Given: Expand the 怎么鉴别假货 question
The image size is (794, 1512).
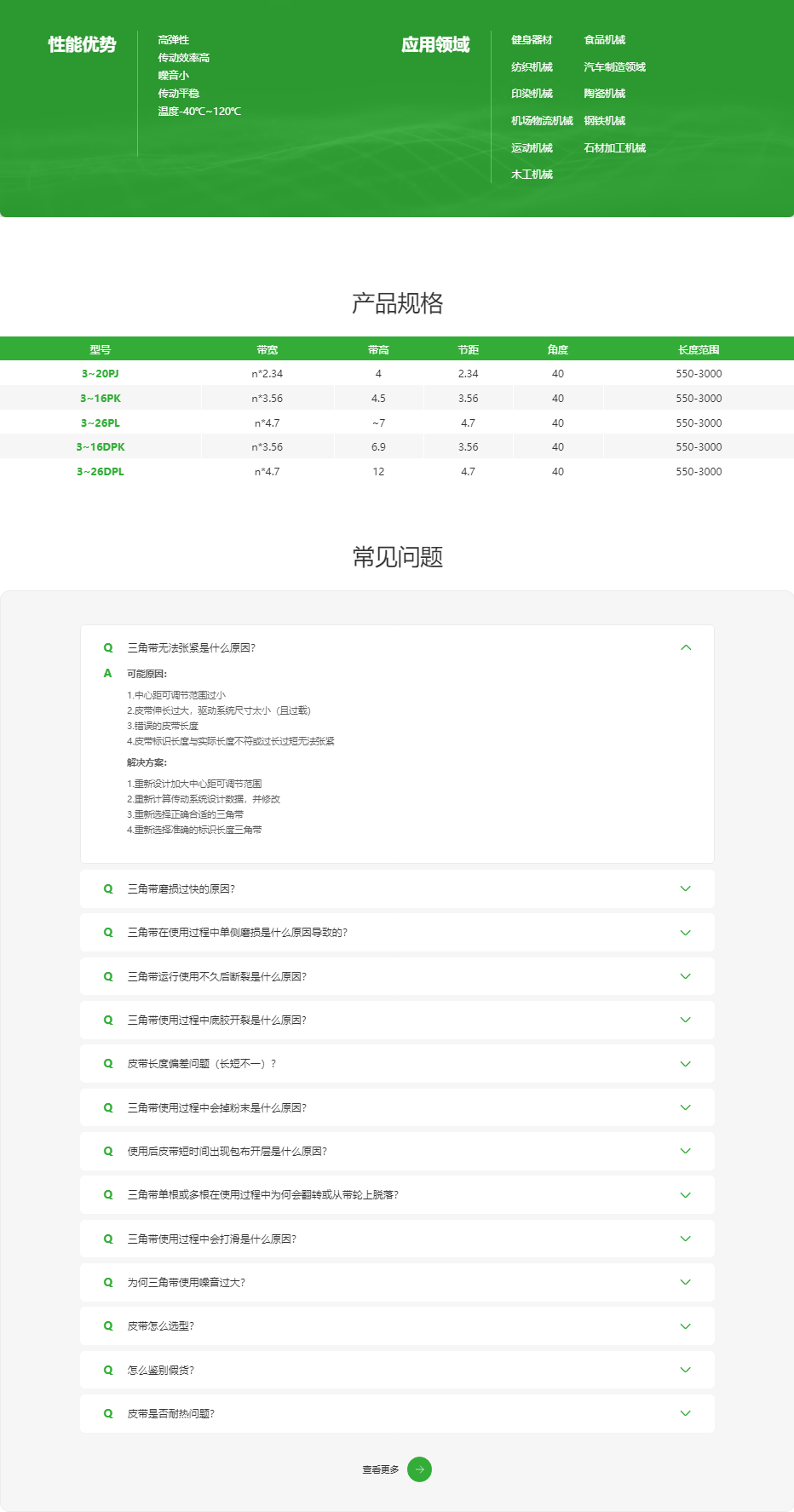Looking at the screenshot, I should (685, 1371).
